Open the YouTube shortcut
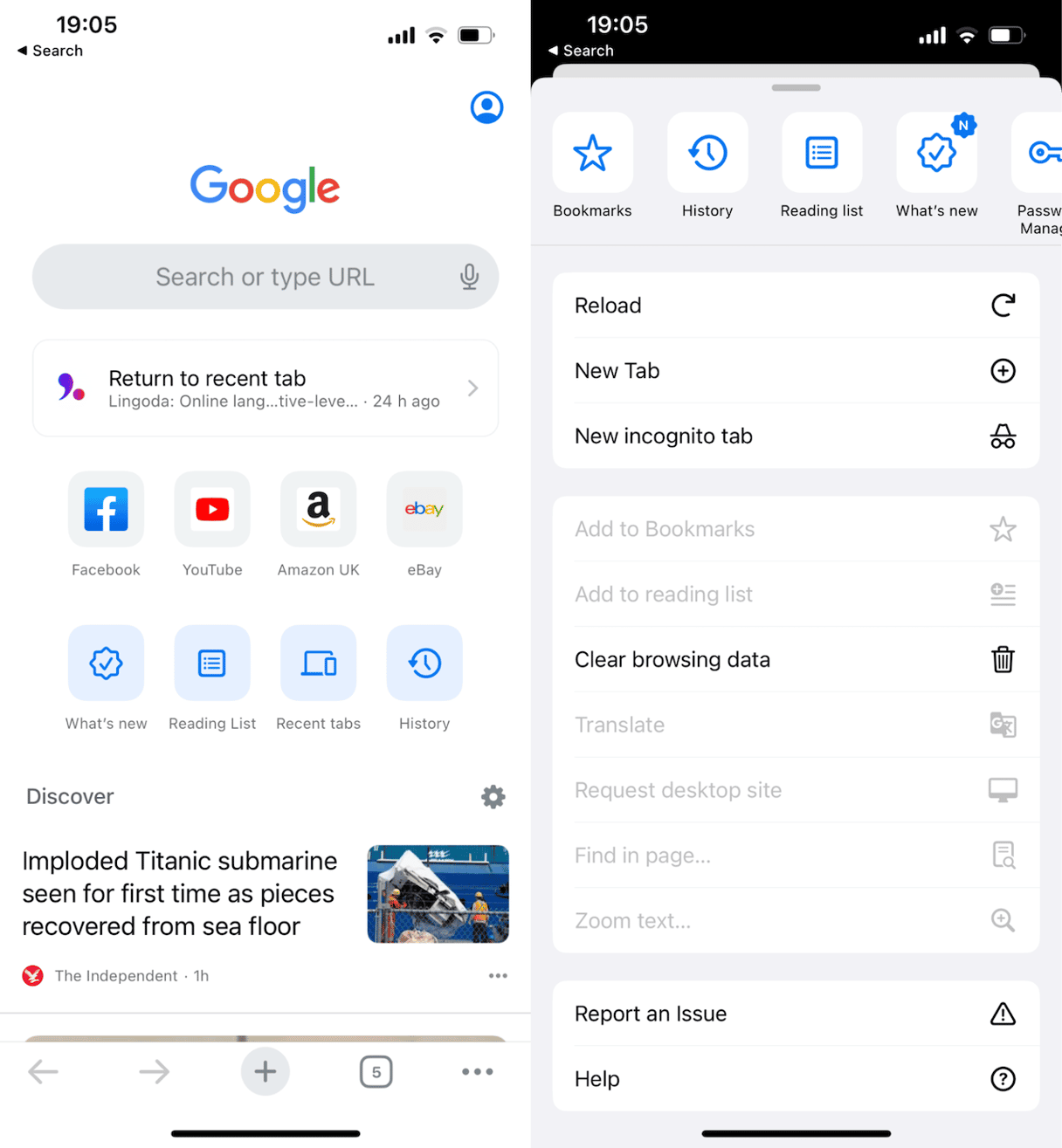Screen dimensions: 1062x1148 pos(212,510)
